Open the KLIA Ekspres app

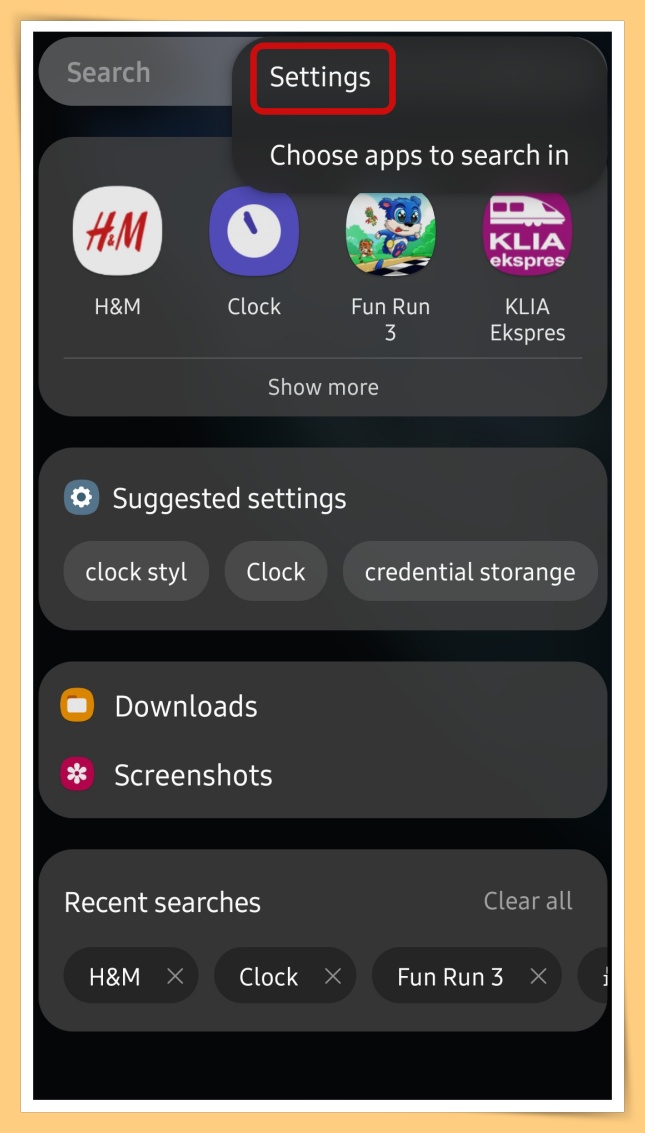pyautogui.click(x=527, y=231)
